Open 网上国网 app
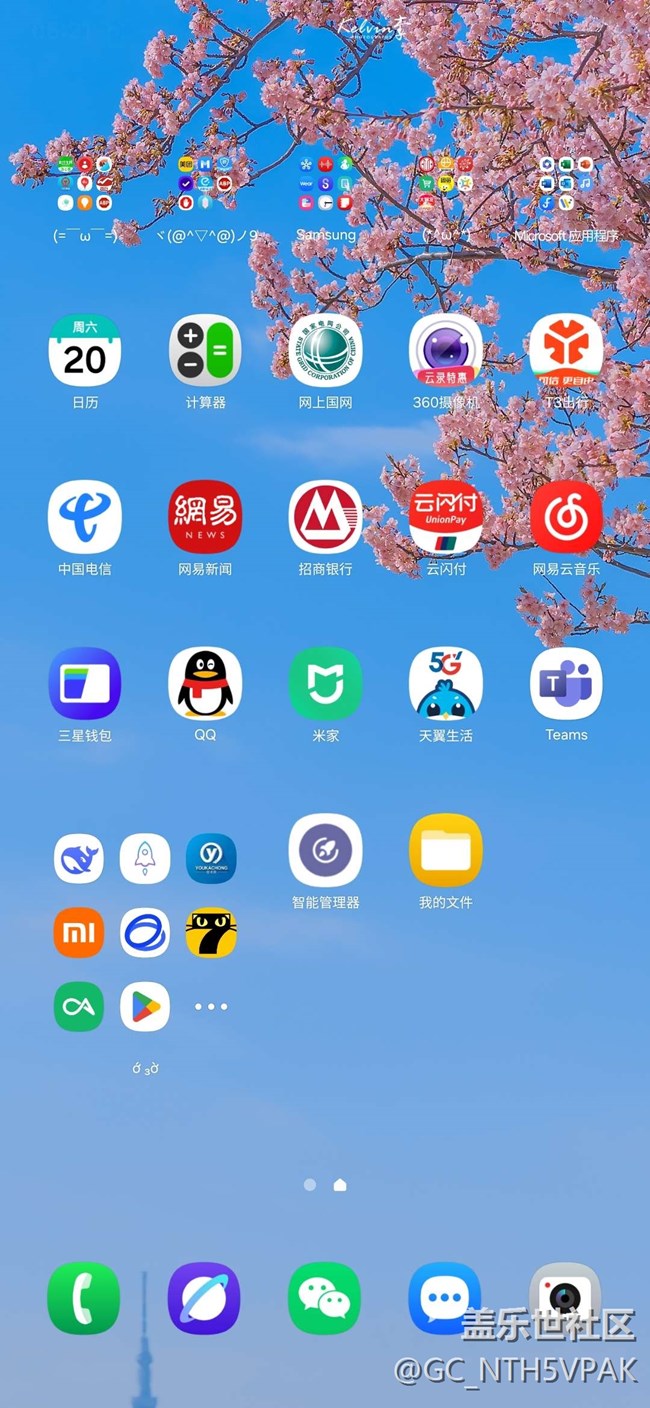The image size is (650, 1408). (325, 351)
